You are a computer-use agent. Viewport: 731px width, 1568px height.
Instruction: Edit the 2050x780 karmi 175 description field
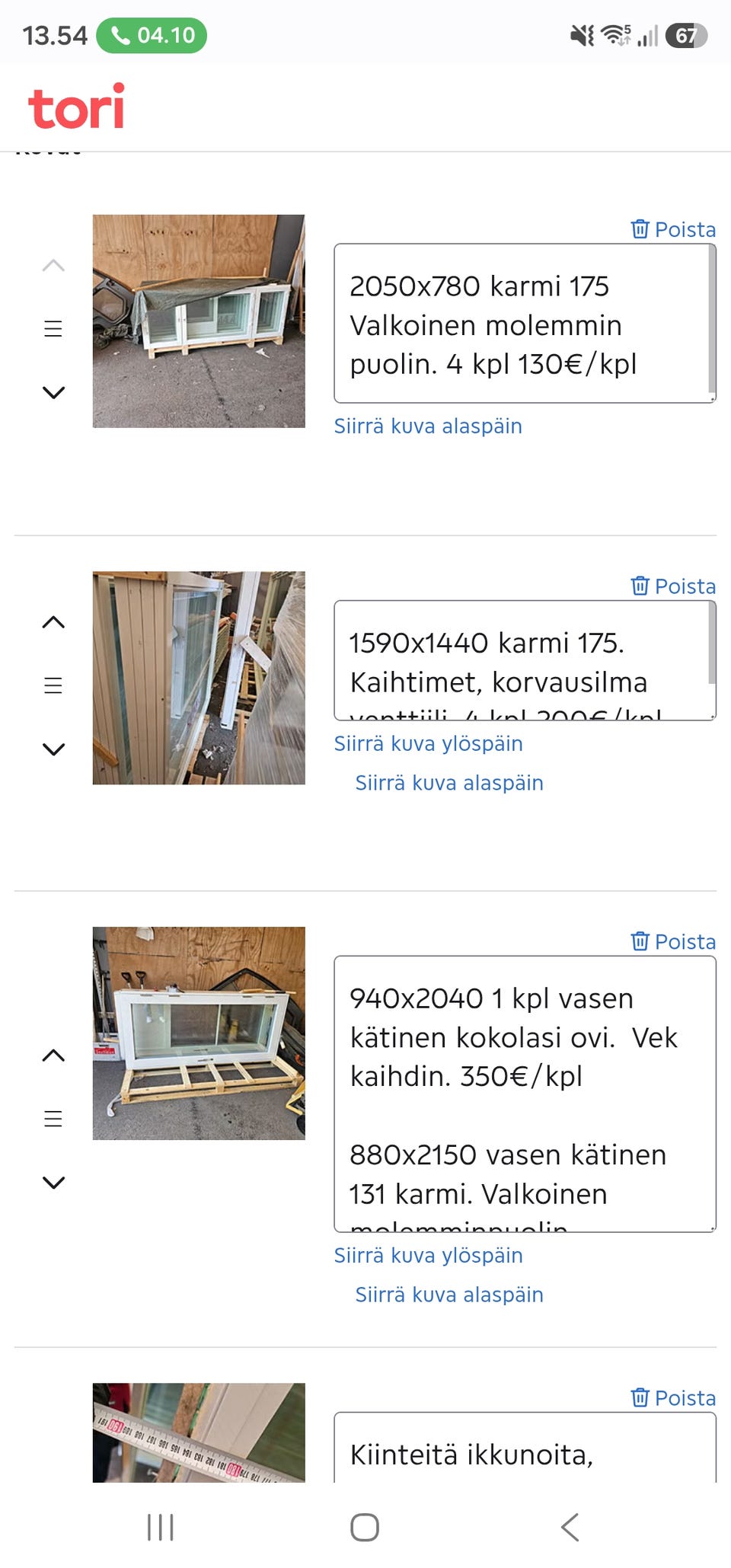pos(525,324)
